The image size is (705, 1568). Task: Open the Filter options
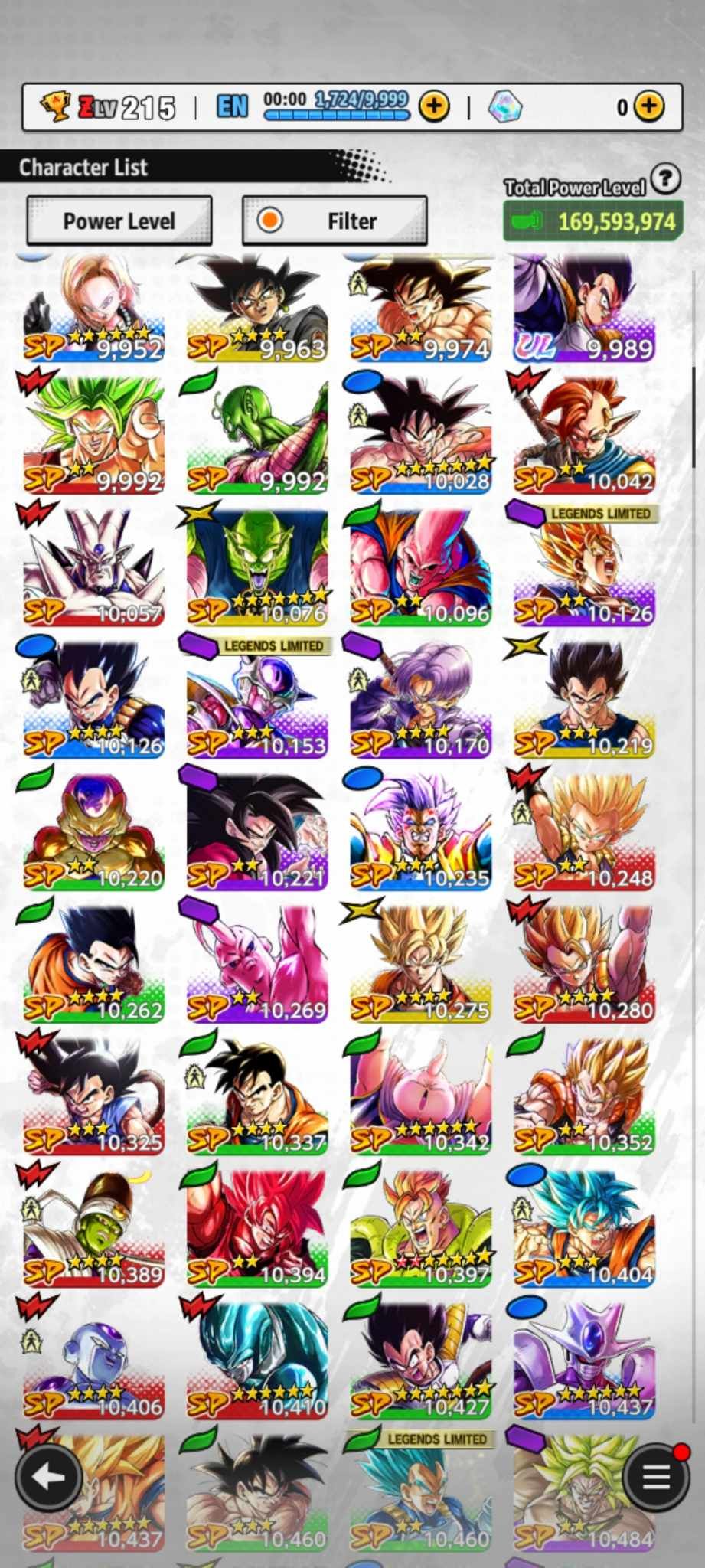335,221
